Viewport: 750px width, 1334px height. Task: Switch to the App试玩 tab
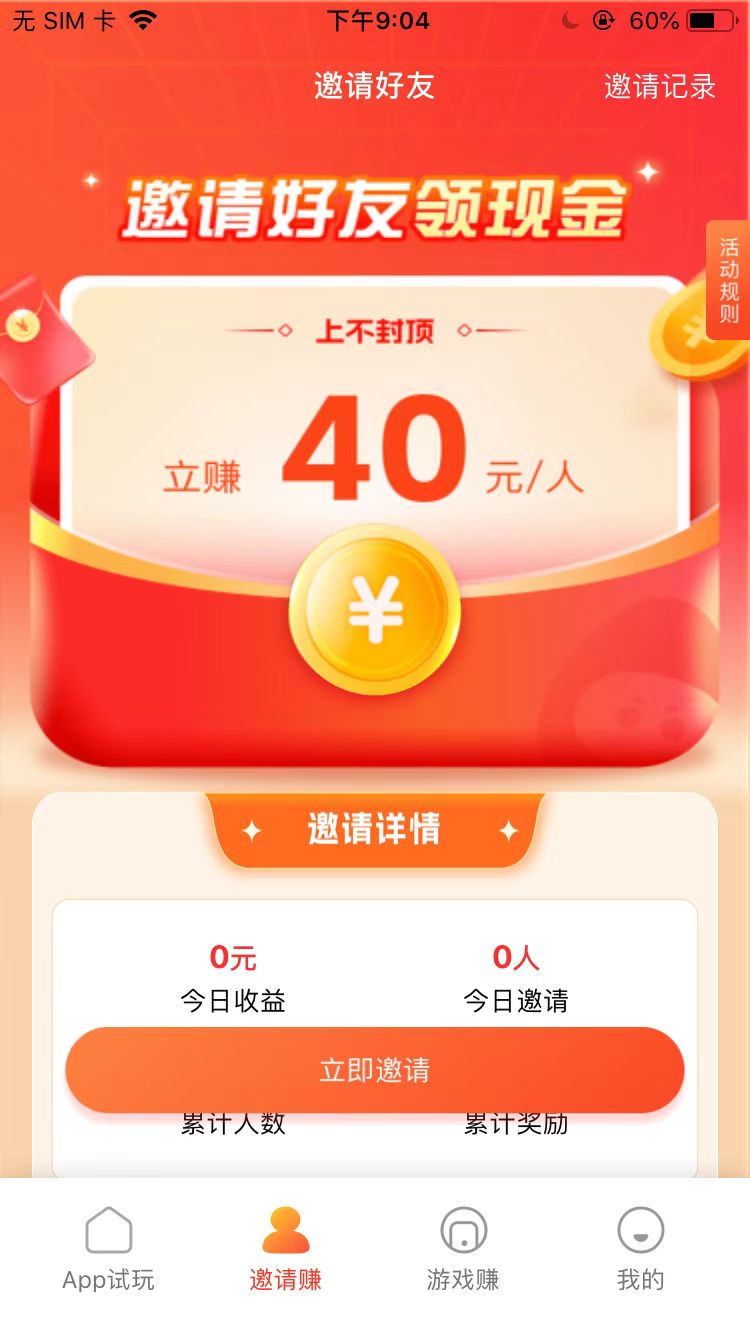(x=108, y=1248)
